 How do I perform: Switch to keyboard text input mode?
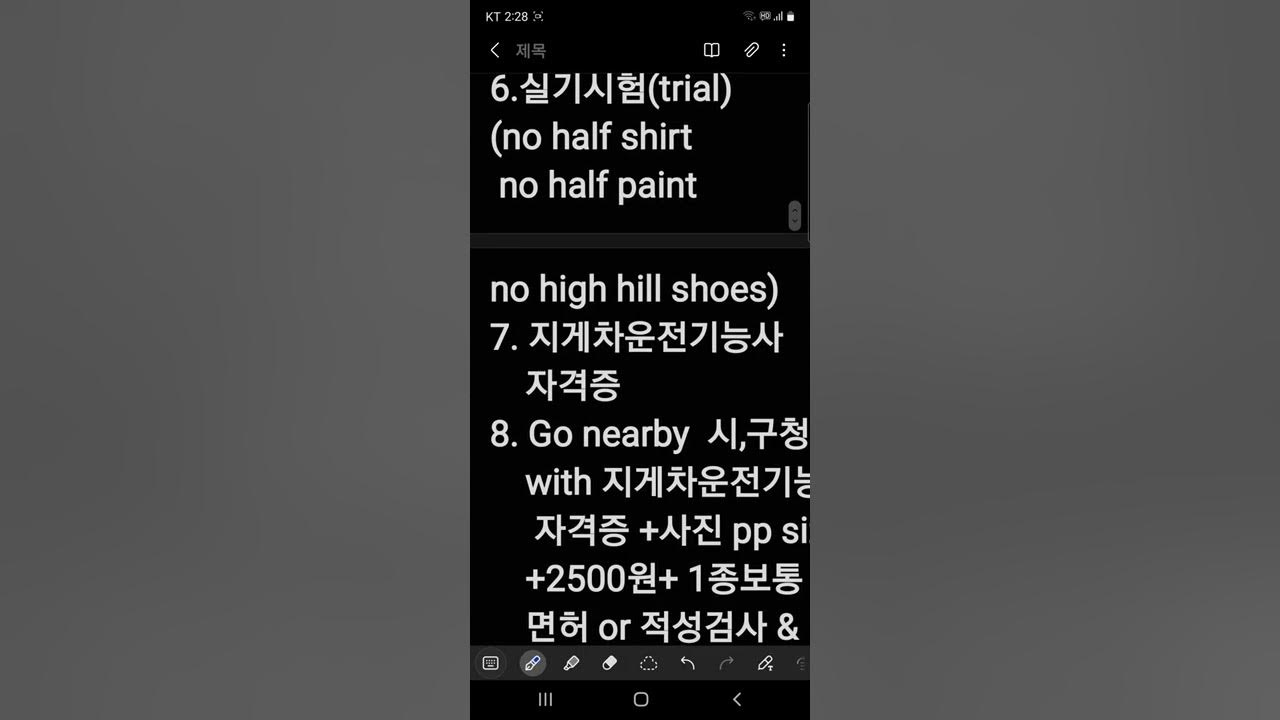[x=491, y=663]
